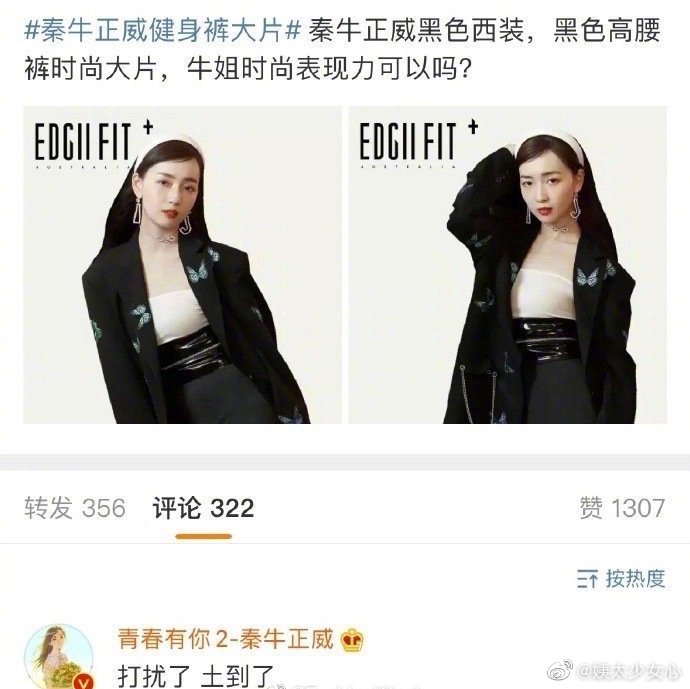Open the second EDGII FIT photo
The image size is (690, 689).
tap(506, 265)
